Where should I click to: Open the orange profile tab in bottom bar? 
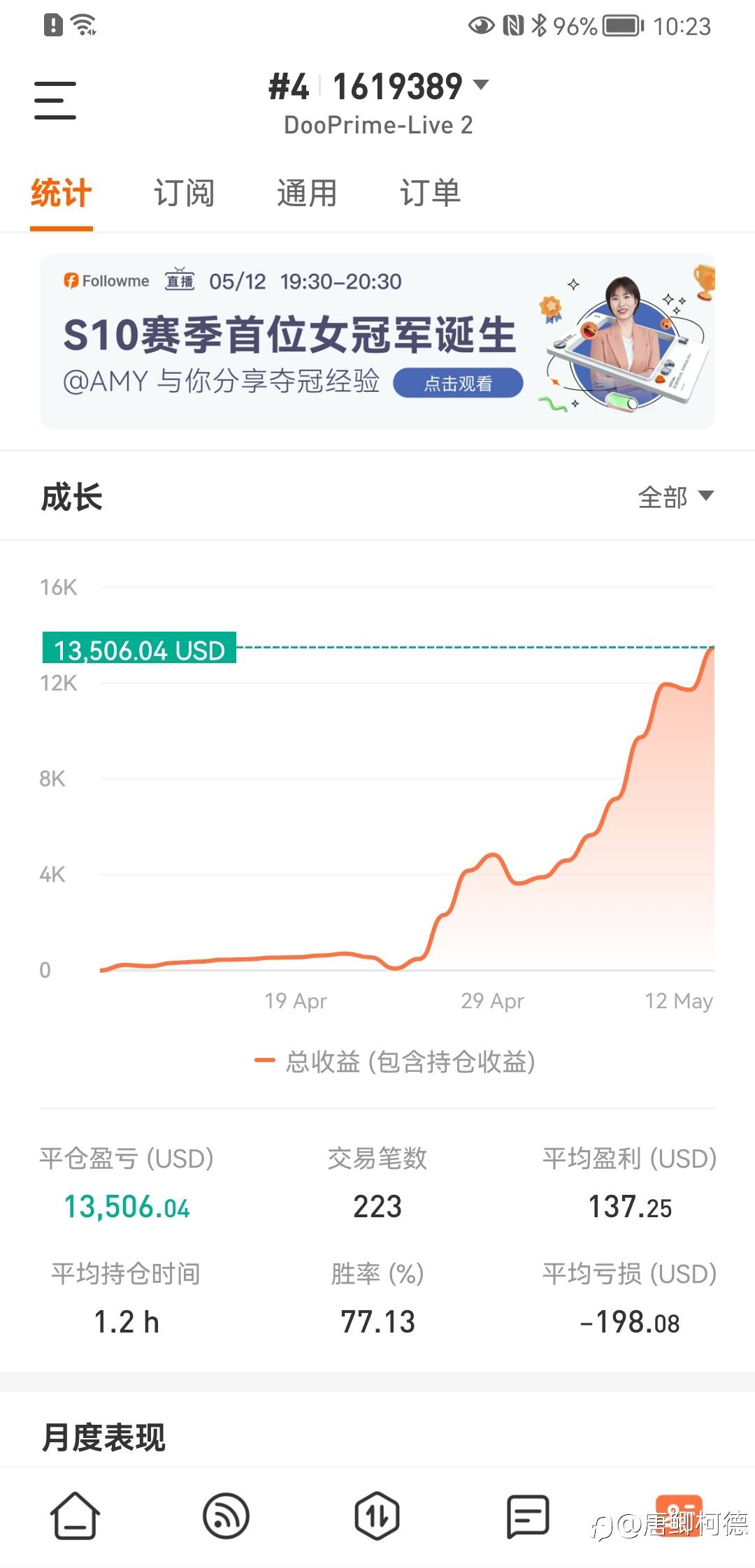point(678,1516)
